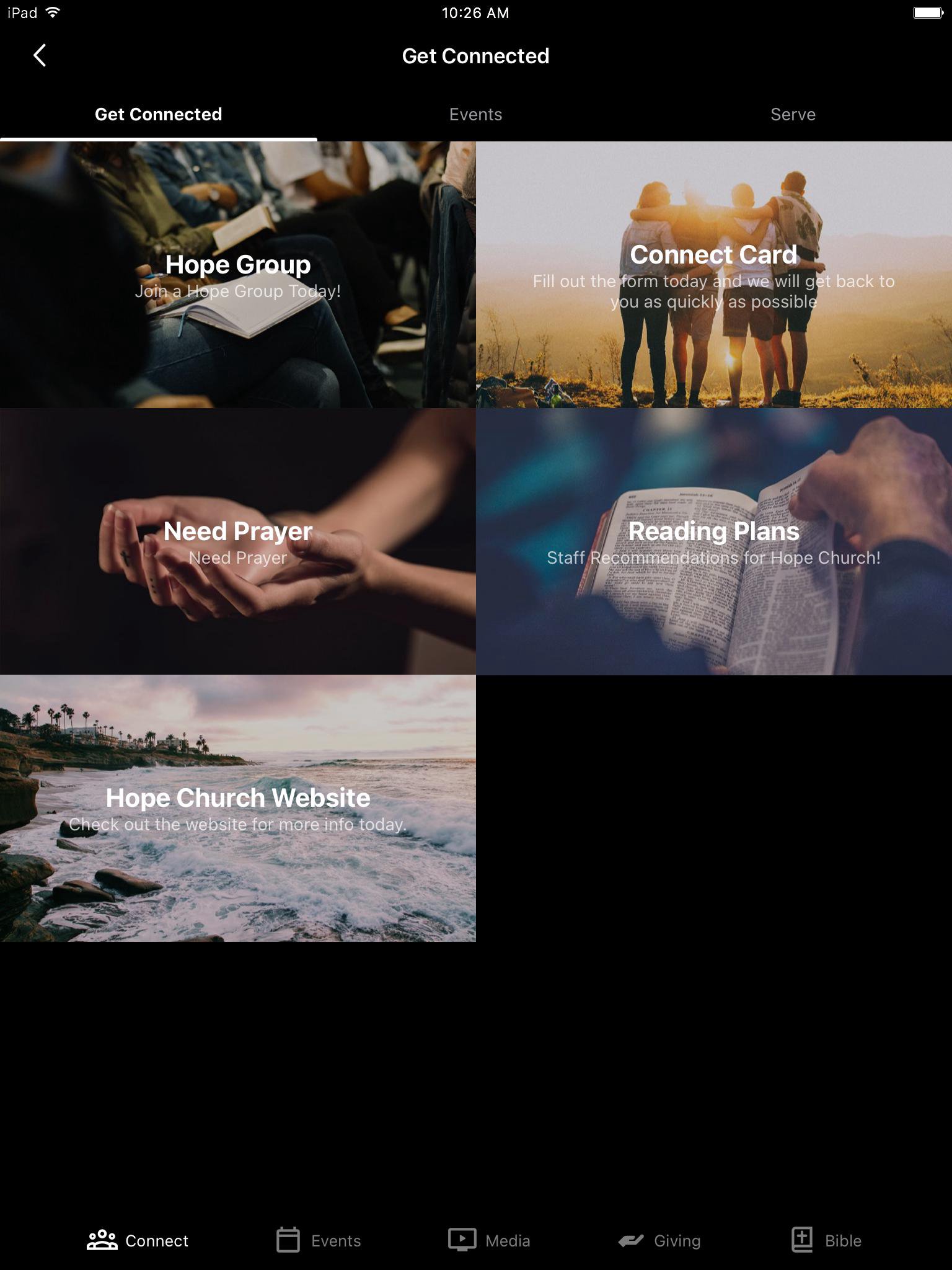This screenshot has width=952, height=1270.
Task: Open the Hope Group card
Action: [x=238, y=275]
